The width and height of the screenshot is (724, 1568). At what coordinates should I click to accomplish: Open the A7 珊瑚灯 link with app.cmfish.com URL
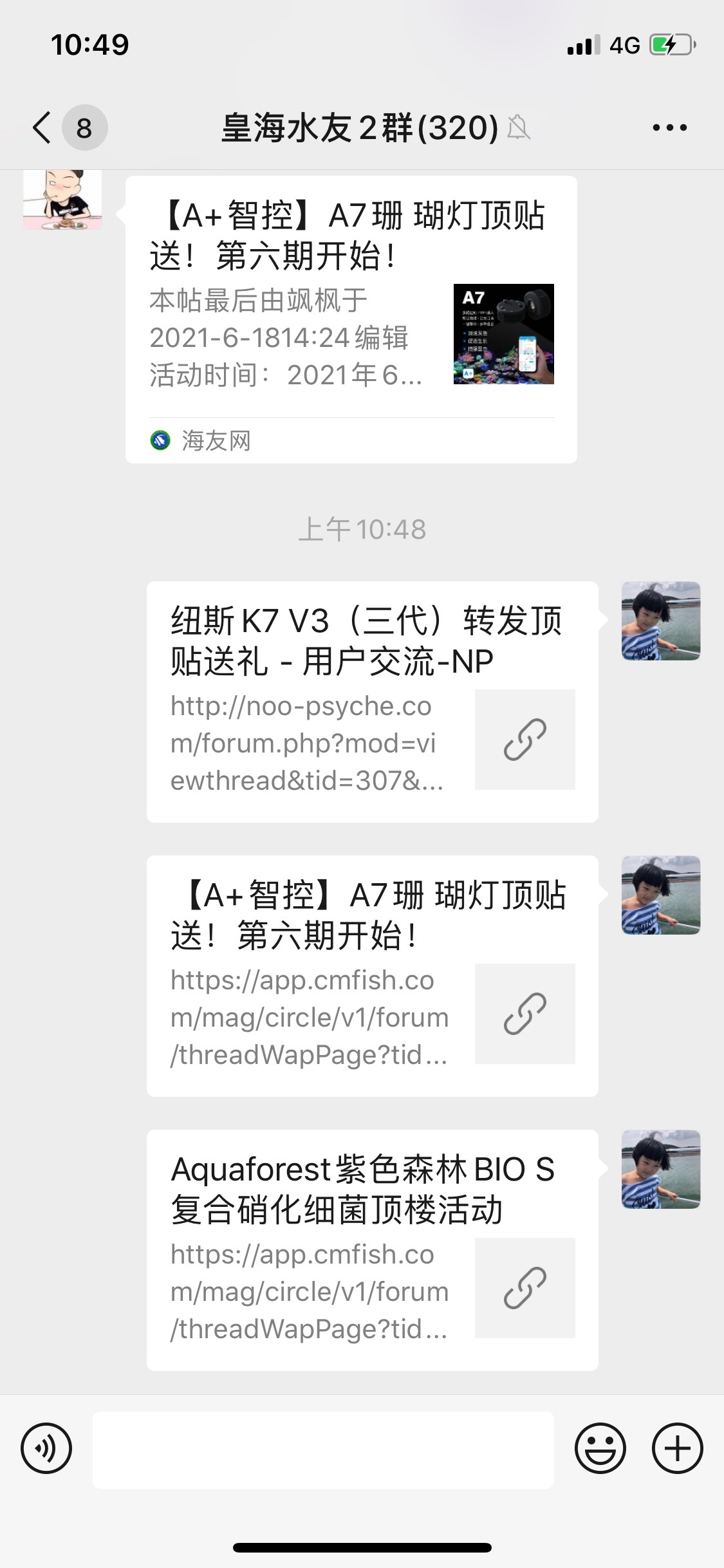372,976
